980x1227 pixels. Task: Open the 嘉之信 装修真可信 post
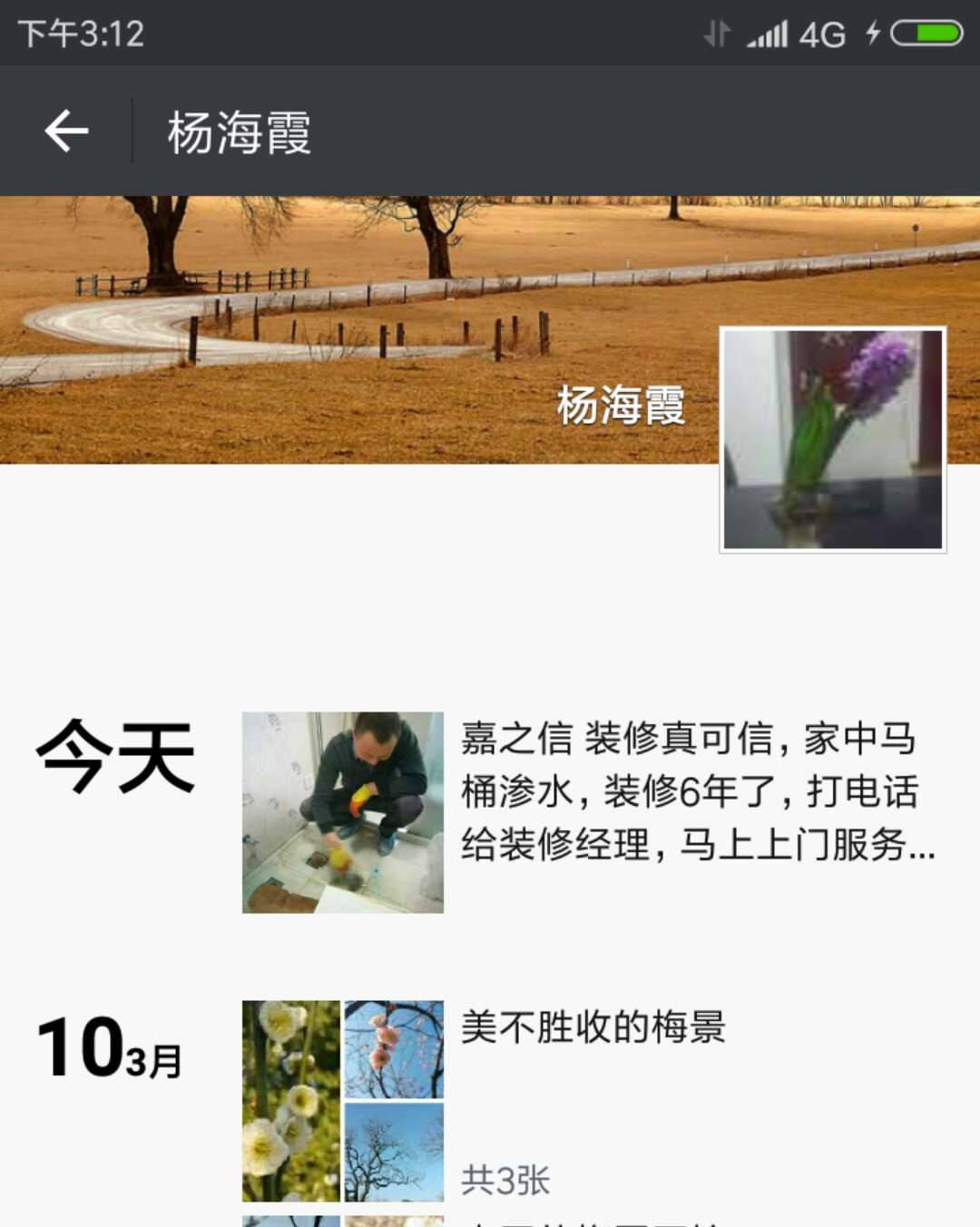coord(697,791)
